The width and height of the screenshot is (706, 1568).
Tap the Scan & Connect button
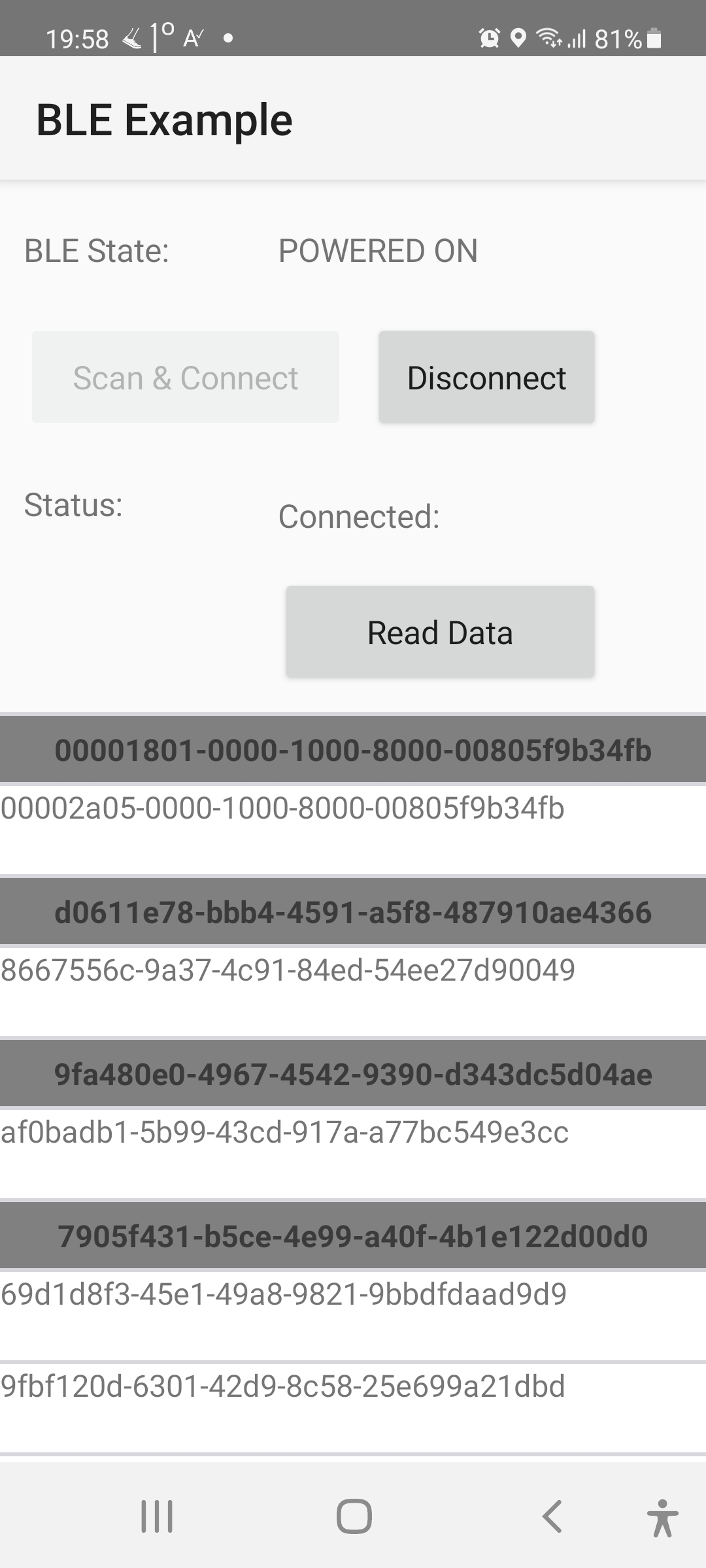tap(186, 378)
